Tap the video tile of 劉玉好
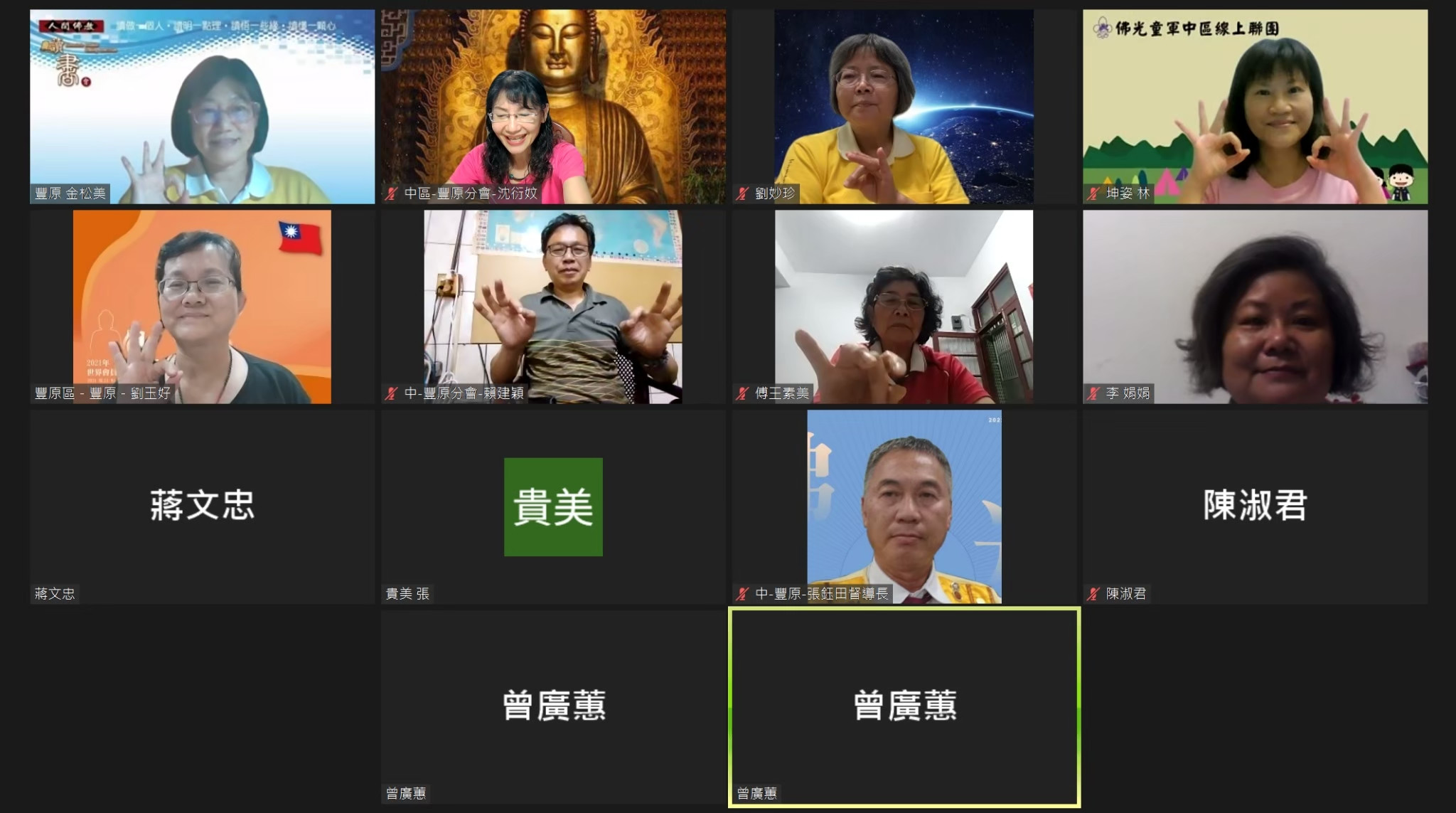 click(202, 307)
